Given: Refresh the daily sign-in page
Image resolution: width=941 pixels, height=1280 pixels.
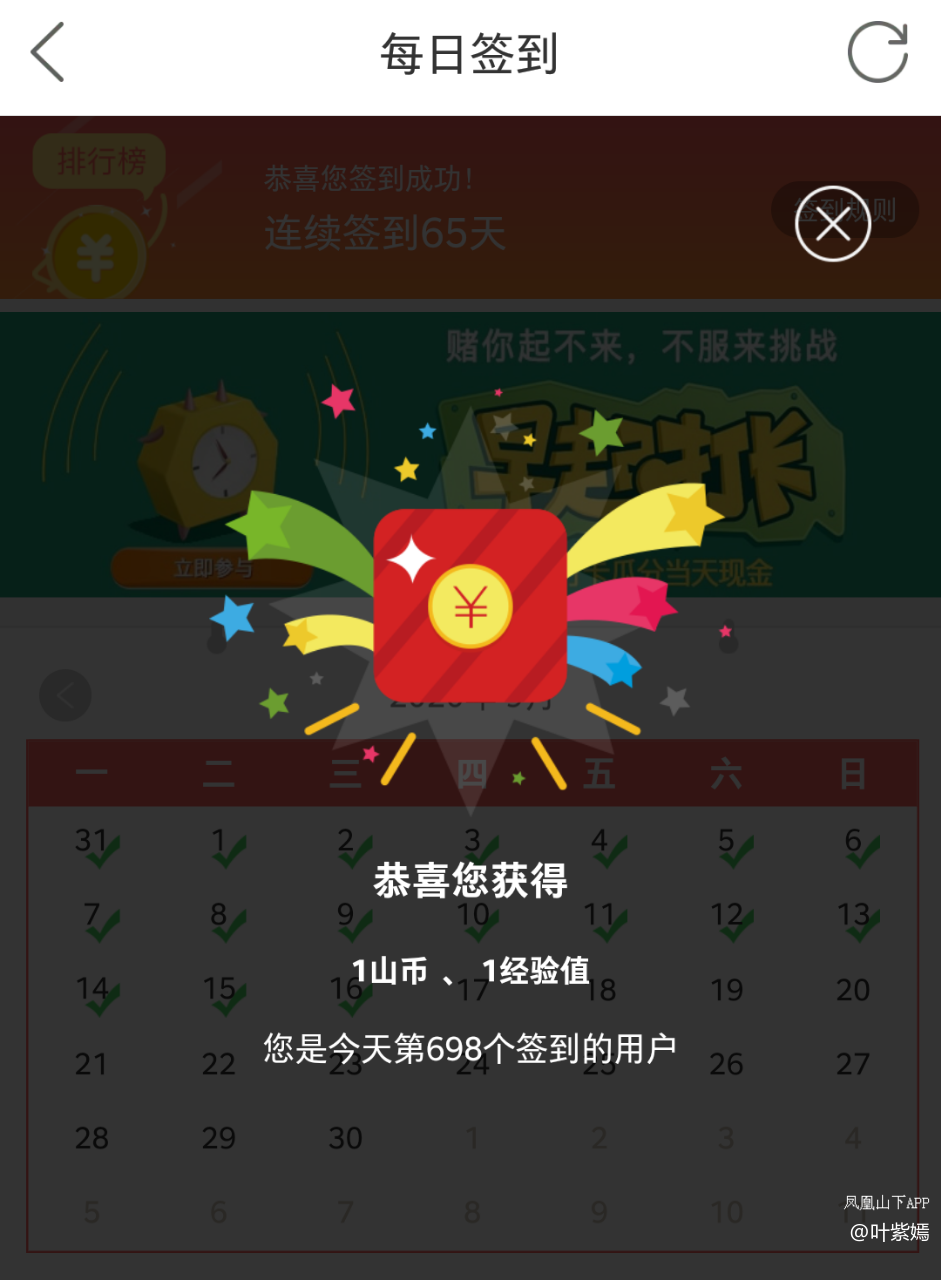Looking at the screenshot, I should coord(877,53).
